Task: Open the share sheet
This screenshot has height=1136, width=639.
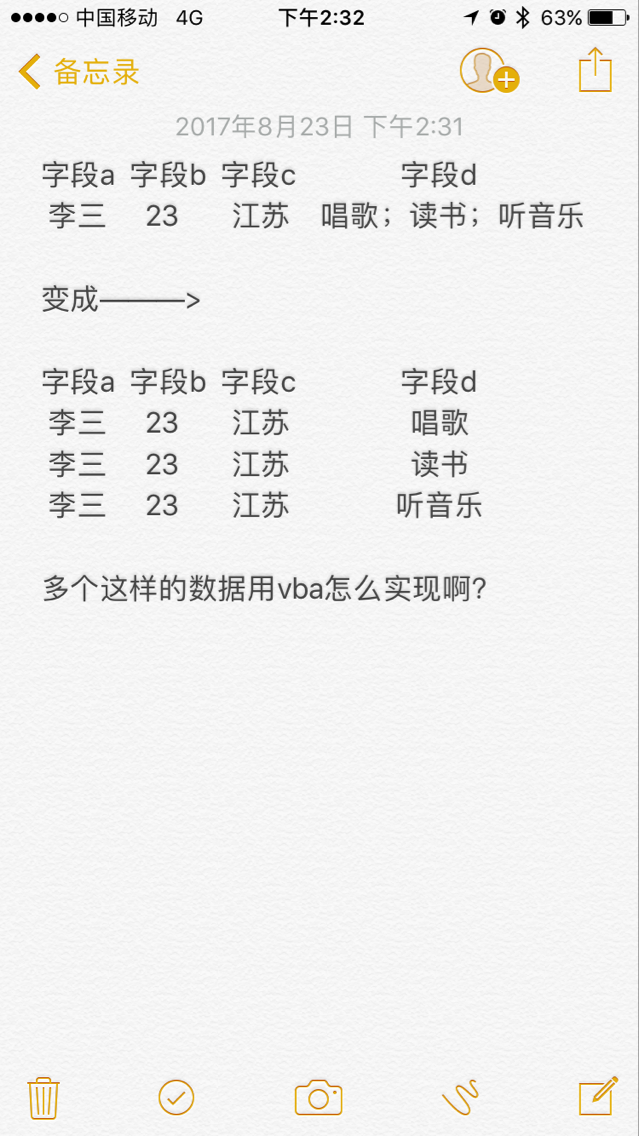Action: tap(596, 70)
